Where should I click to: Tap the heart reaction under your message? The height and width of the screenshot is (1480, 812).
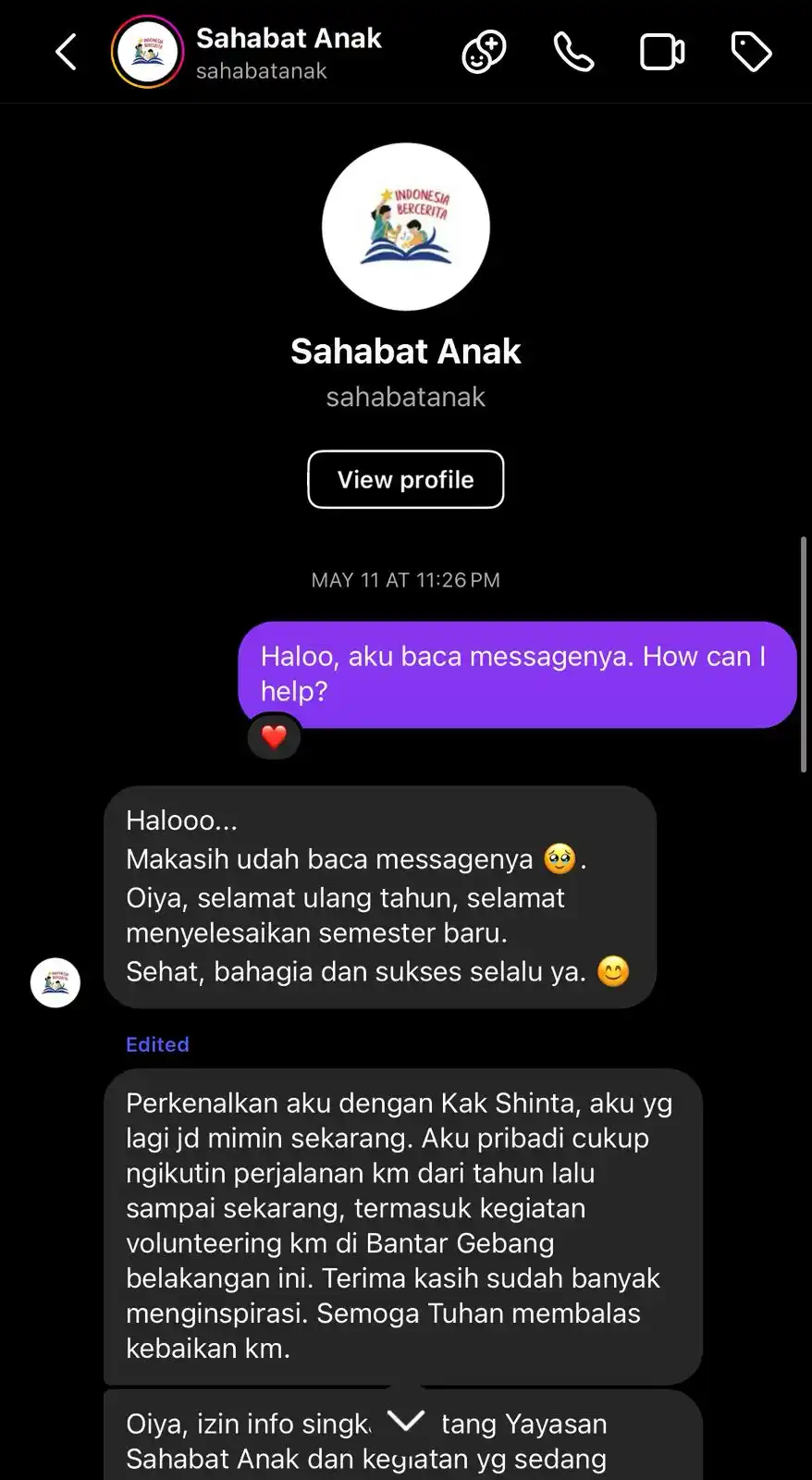(274, 737)
